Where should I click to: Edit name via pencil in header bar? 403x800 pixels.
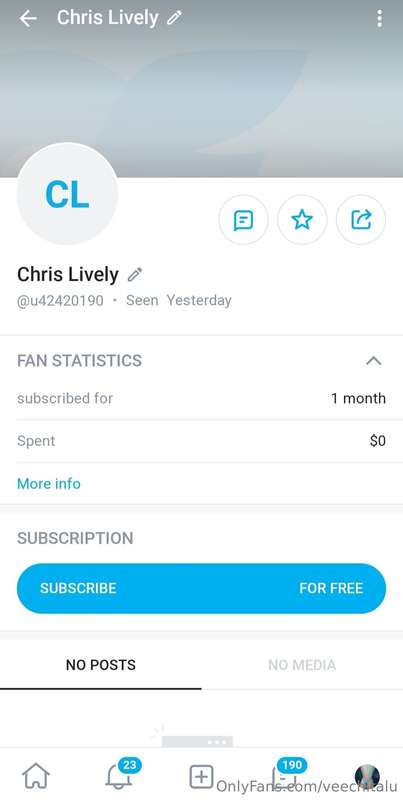pos(174,18)
